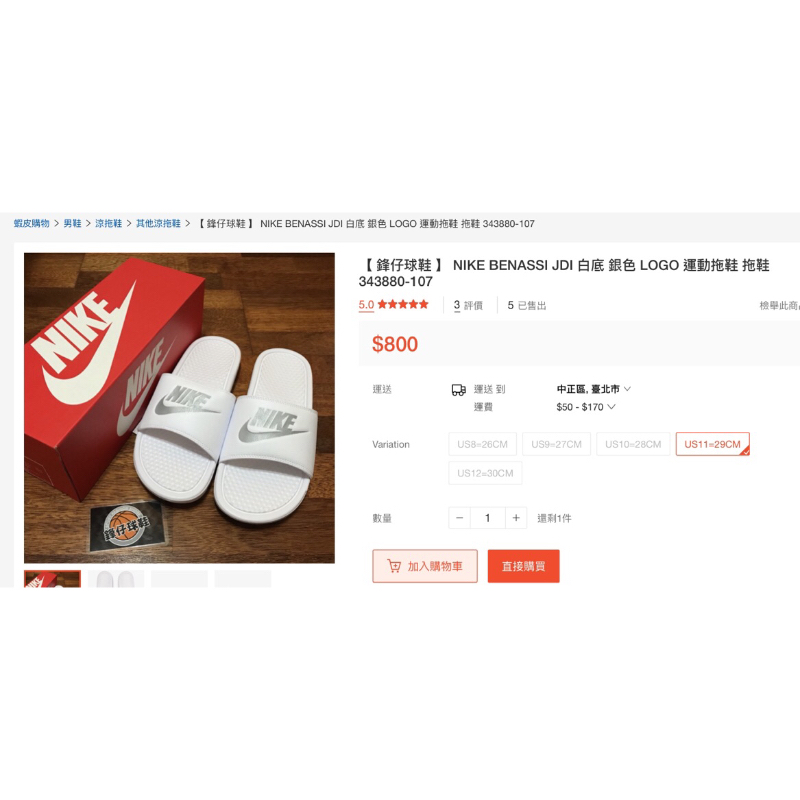
Task: Expand the 中正區, 臺北市 delivery location dropdown
Action: (x=594, y=389)
